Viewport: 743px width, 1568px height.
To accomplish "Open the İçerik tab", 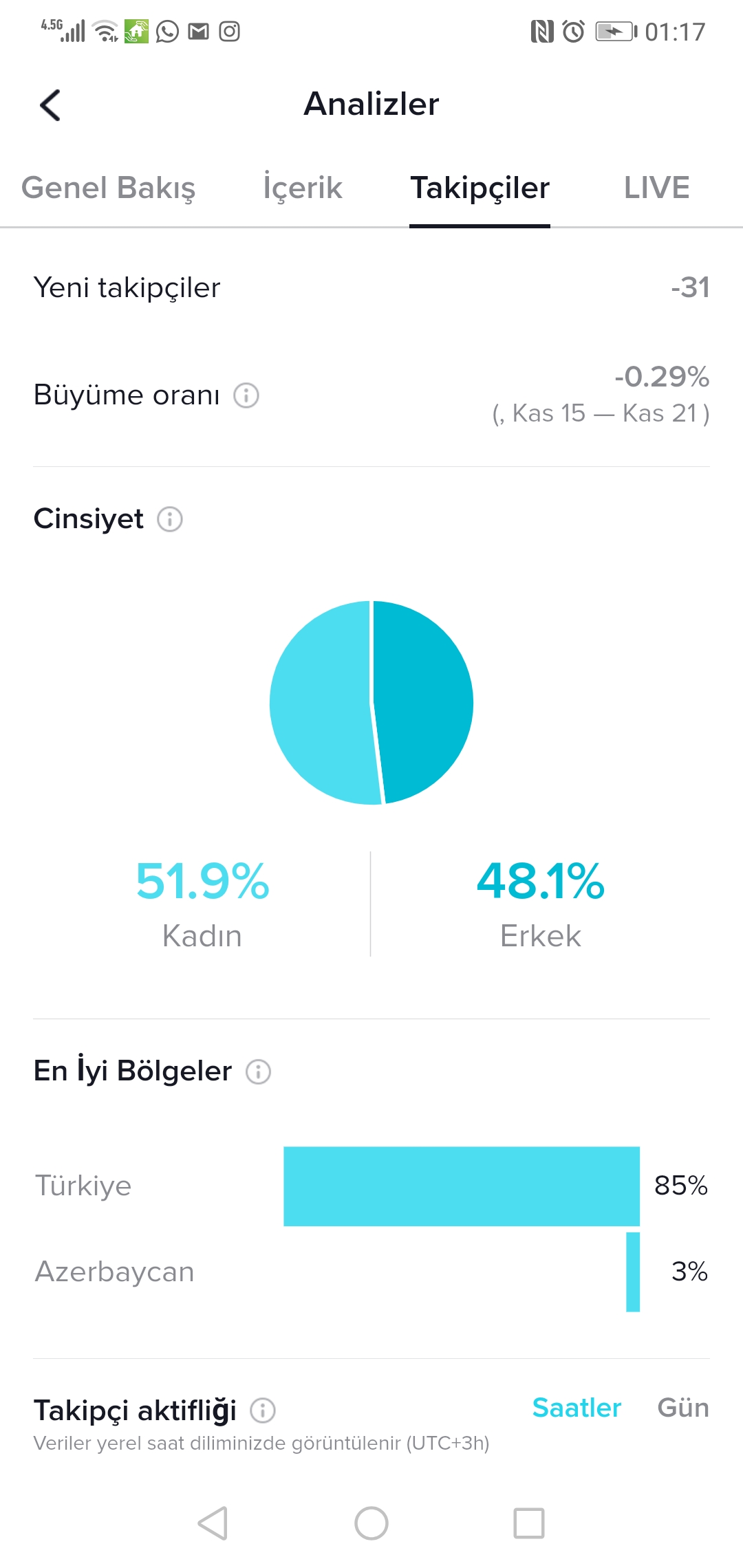I will (303, 188).
